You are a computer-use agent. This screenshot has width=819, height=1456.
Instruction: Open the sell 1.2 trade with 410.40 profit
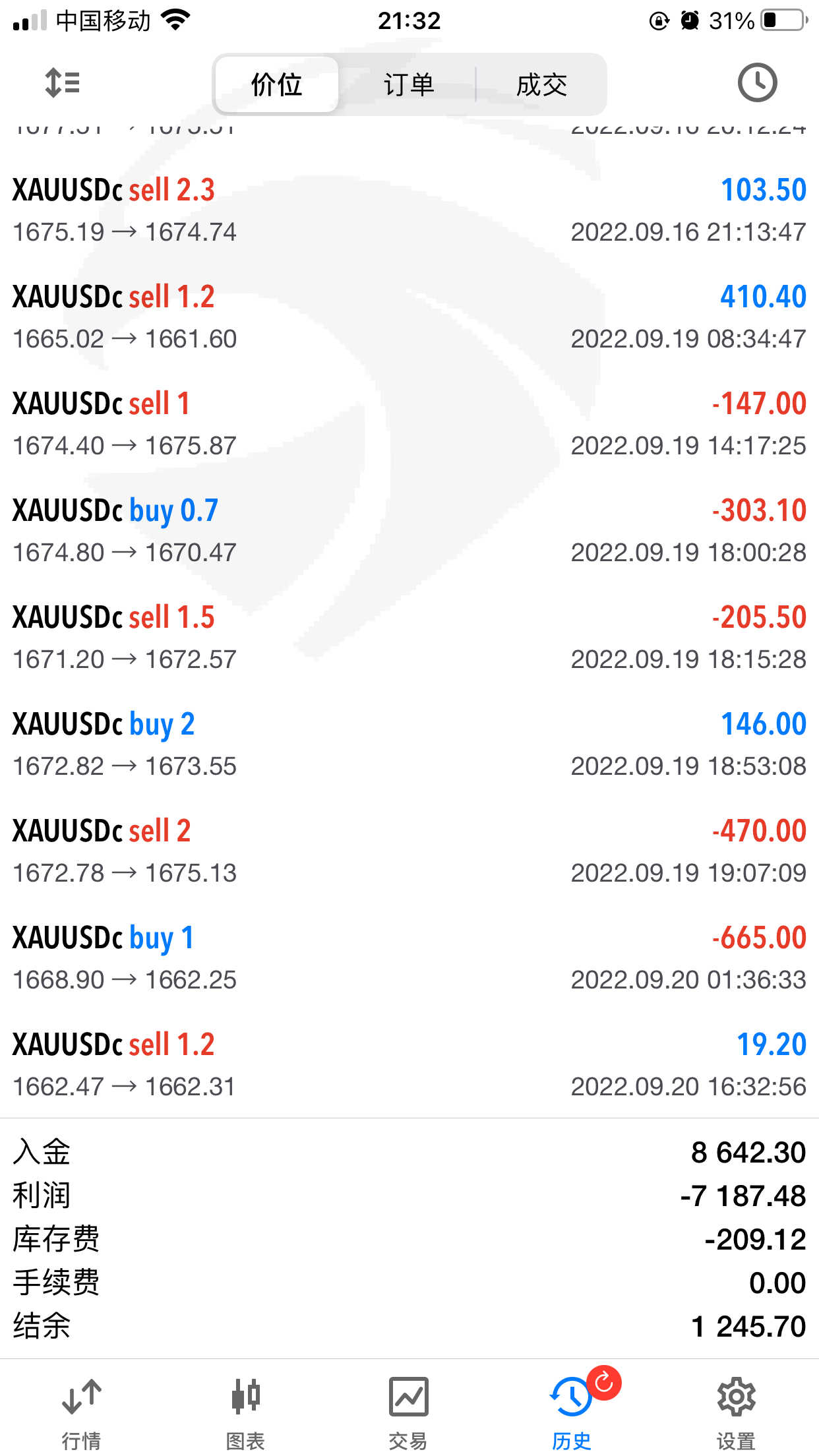(x=409, y=317)
